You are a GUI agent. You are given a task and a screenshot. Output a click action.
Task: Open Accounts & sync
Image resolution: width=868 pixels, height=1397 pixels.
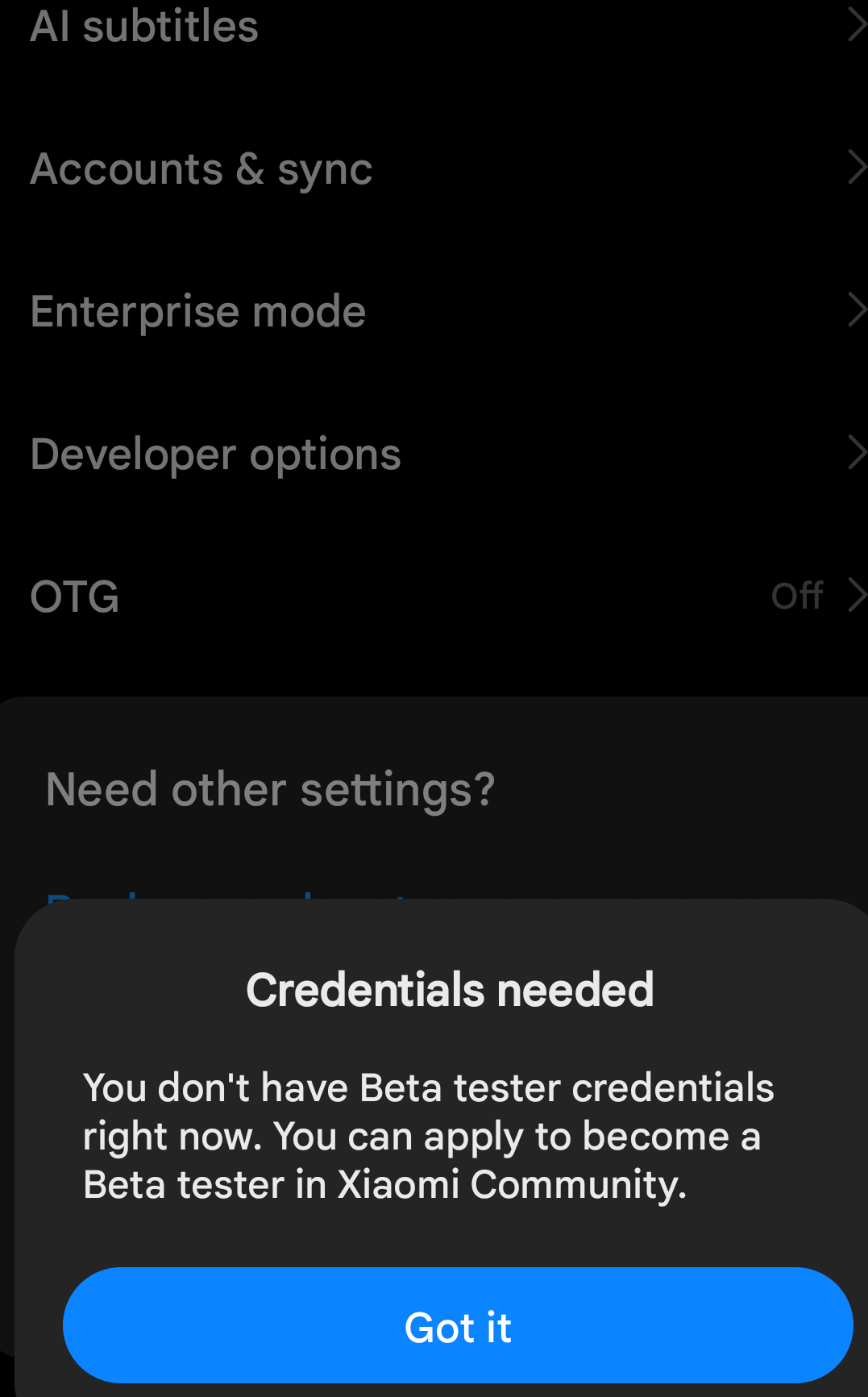point(434,169)
